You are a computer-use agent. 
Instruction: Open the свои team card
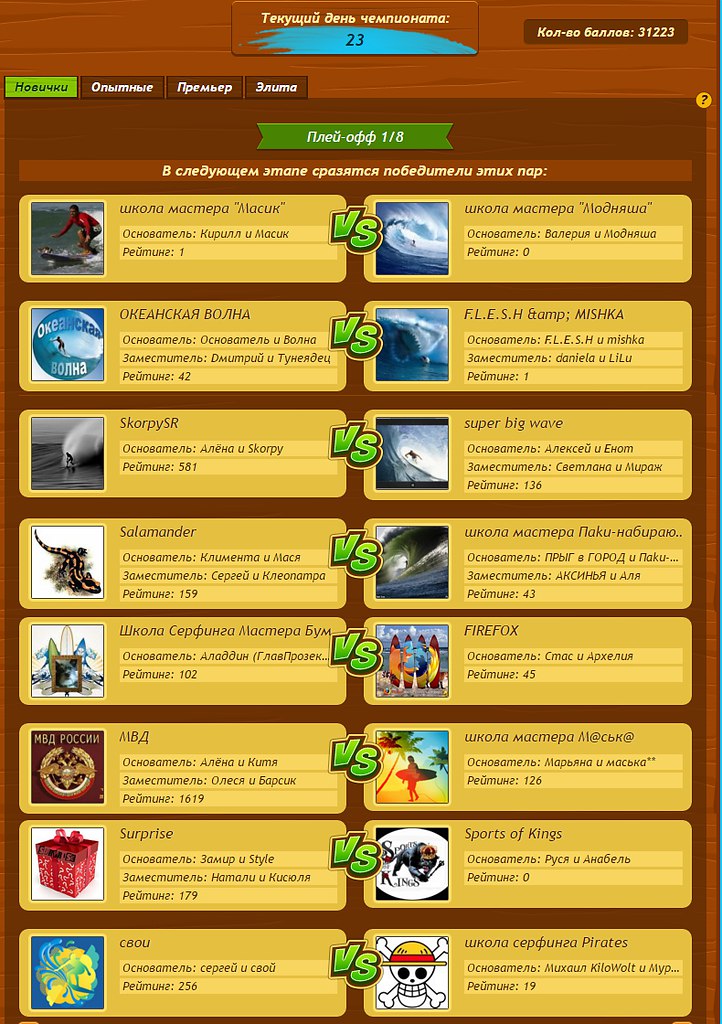click(x=135, y=944)
